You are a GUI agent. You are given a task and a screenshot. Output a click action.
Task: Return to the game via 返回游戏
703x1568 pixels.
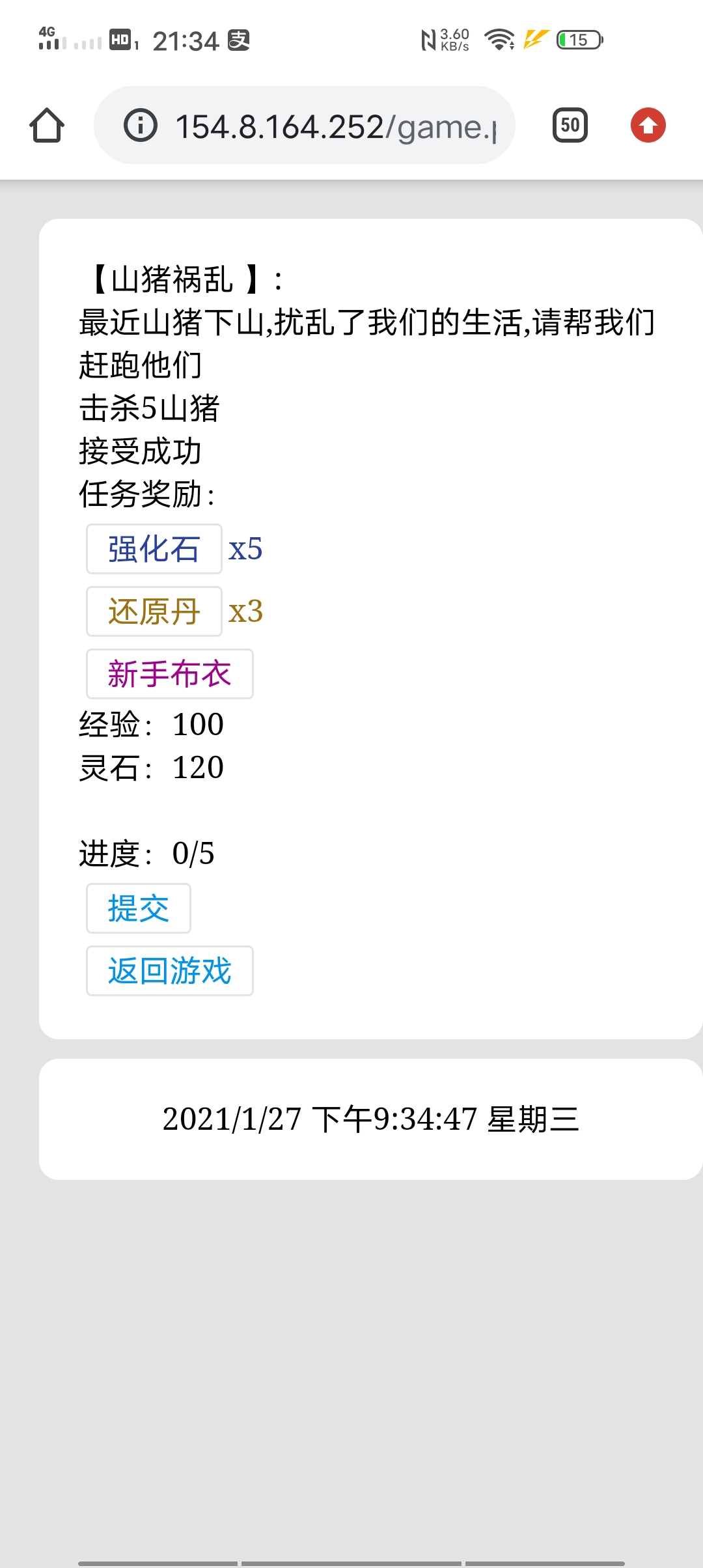(170, 971)
